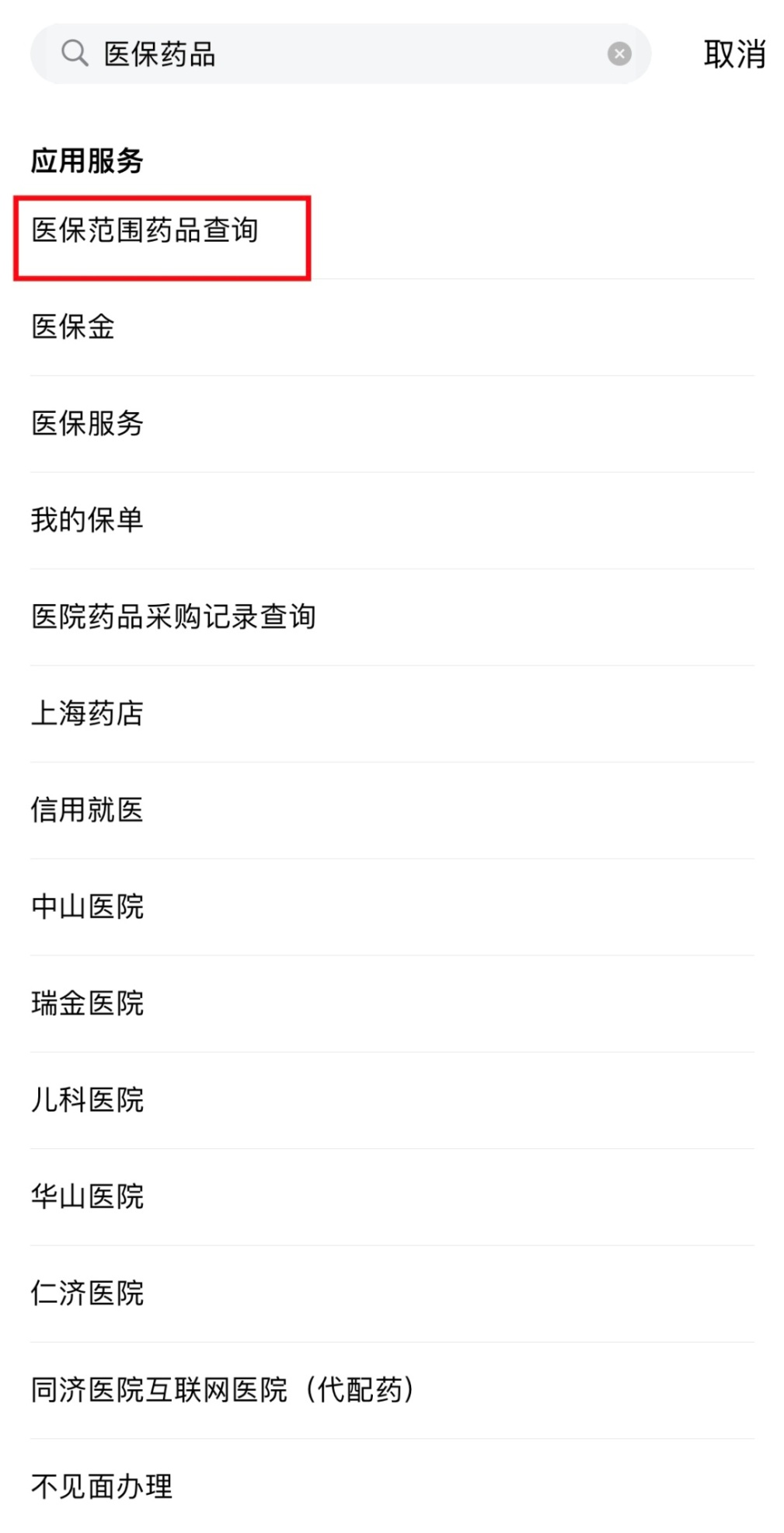Select 医保服务 from results
This screenshot has width=784, height=1533.
tap(87, 424)
